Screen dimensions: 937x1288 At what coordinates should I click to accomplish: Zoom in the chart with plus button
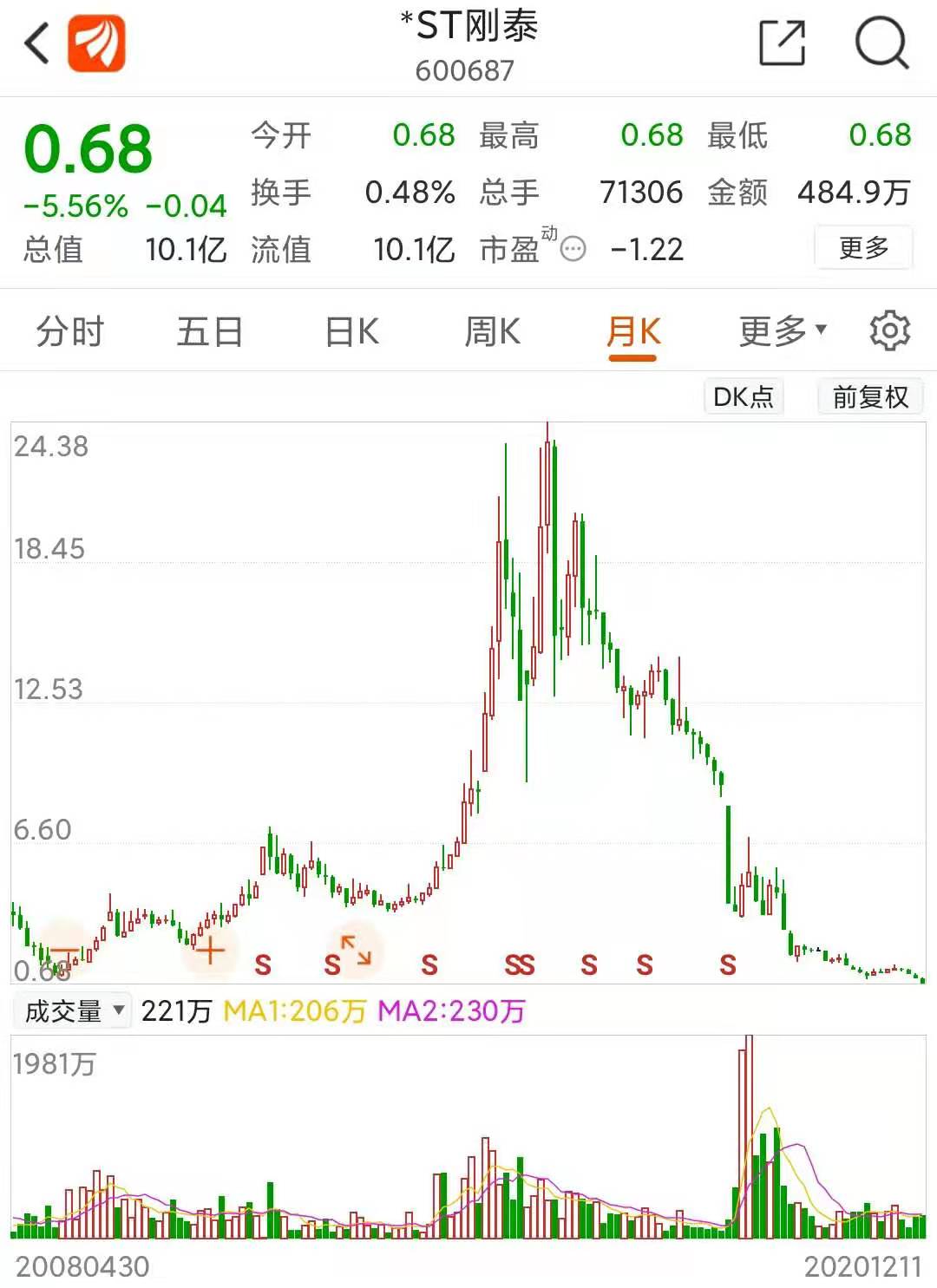[209, 951]
